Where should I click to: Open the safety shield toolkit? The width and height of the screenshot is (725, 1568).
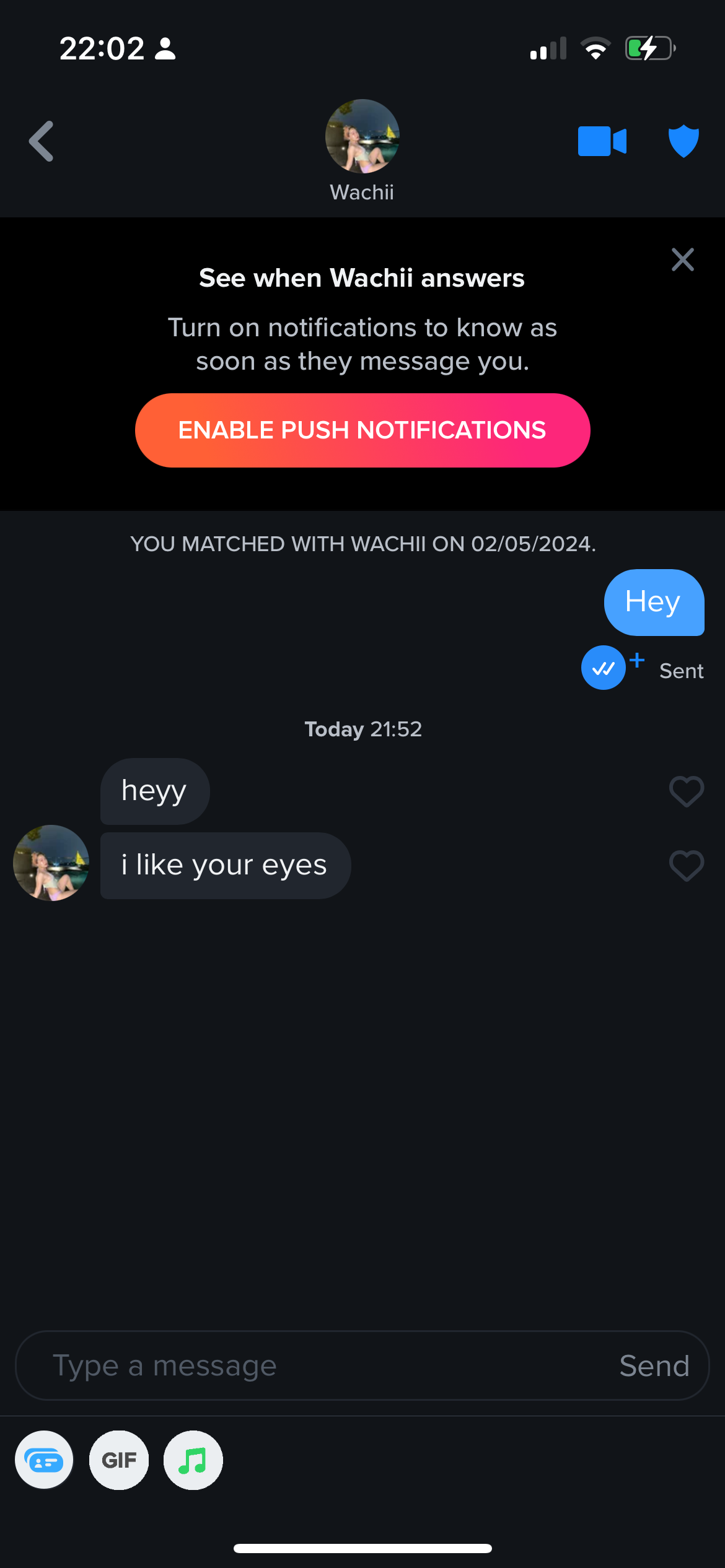click(x=683, y=141)
